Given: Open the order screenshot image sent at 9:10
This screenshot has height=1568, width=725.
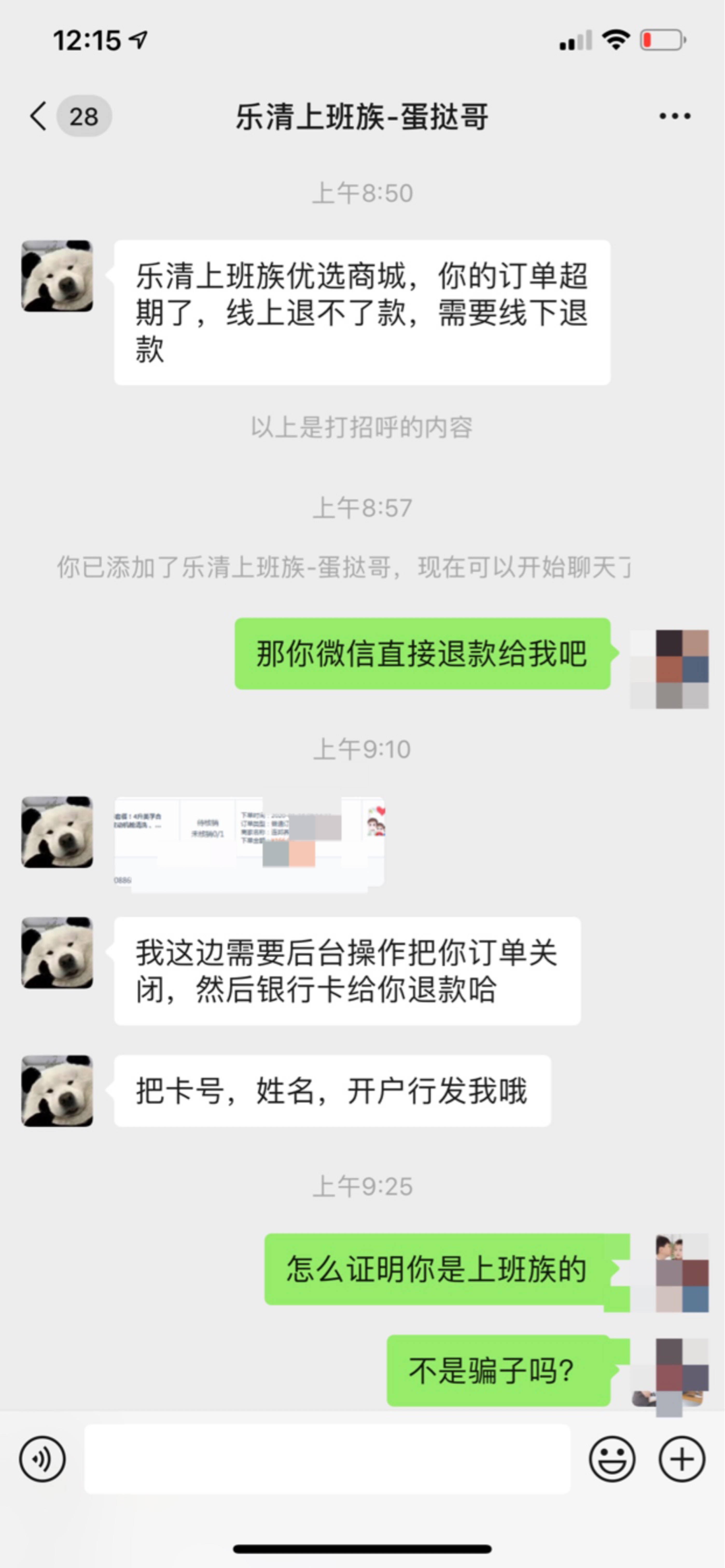Looking at the screenshot, I should 249,842.
